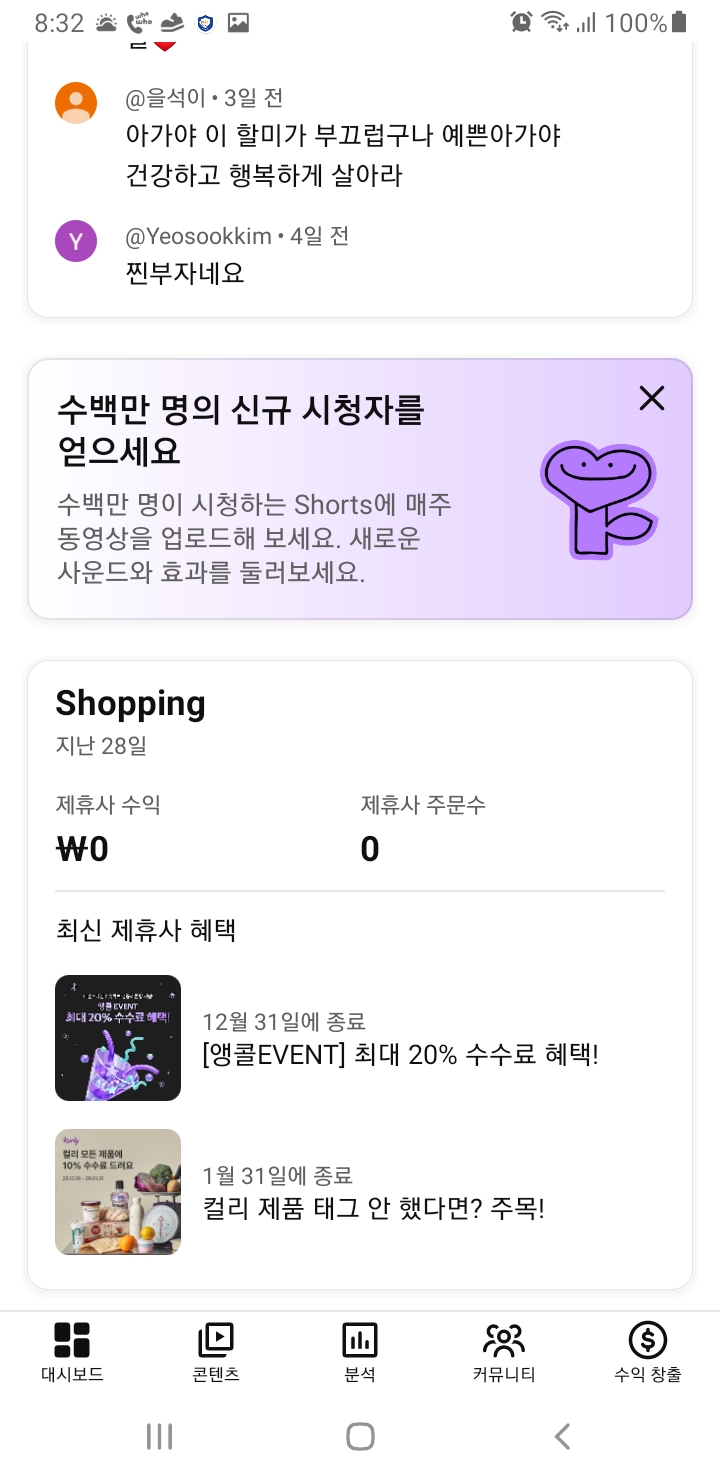Tap the system back button
The width and height of the screenshot is (720, 1480).
(562, 1437)
